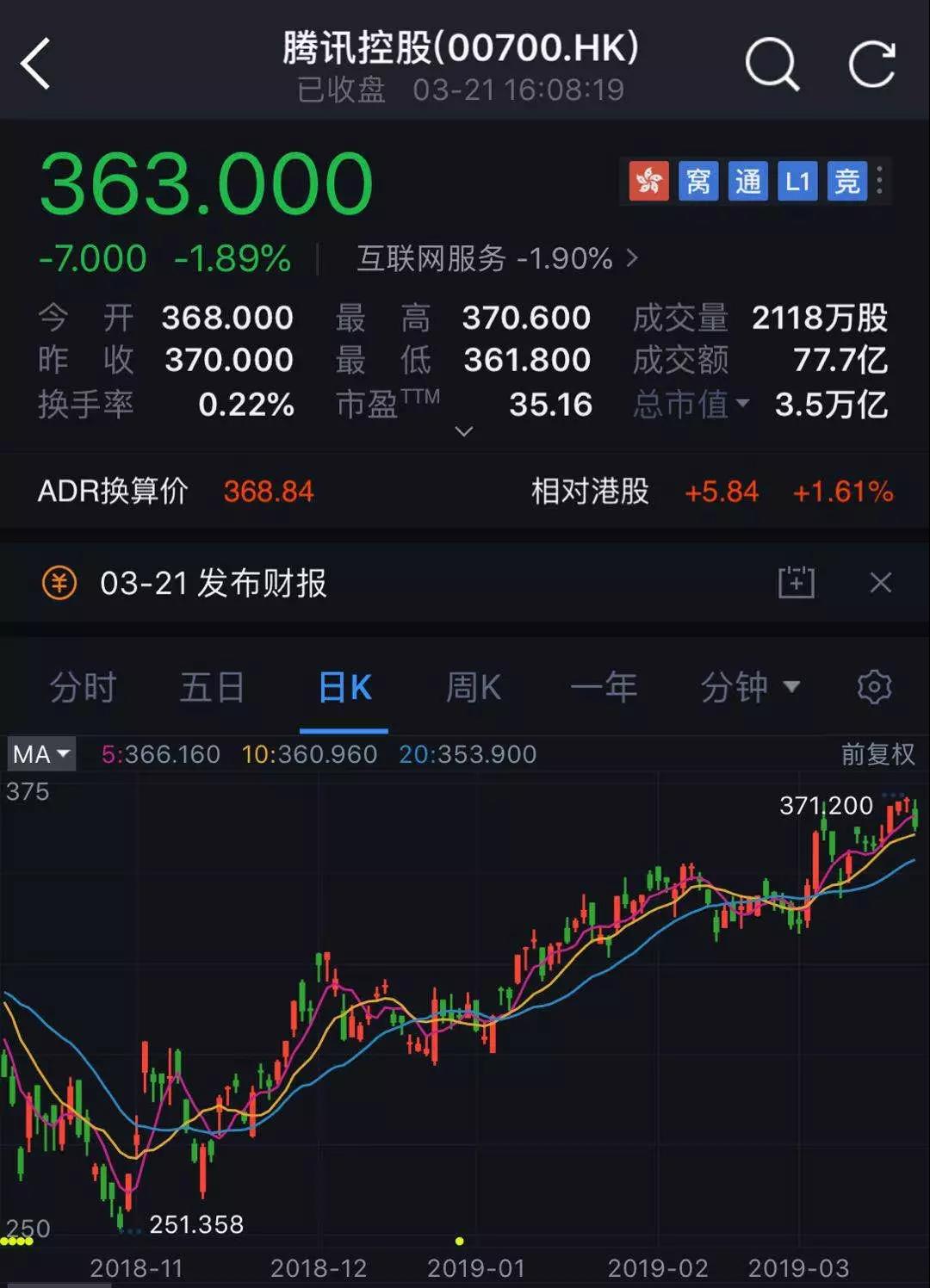Expand more quote details with the chevron
Image resolution: width=930 pixels, height=1288 pixels.
(463, 431)
